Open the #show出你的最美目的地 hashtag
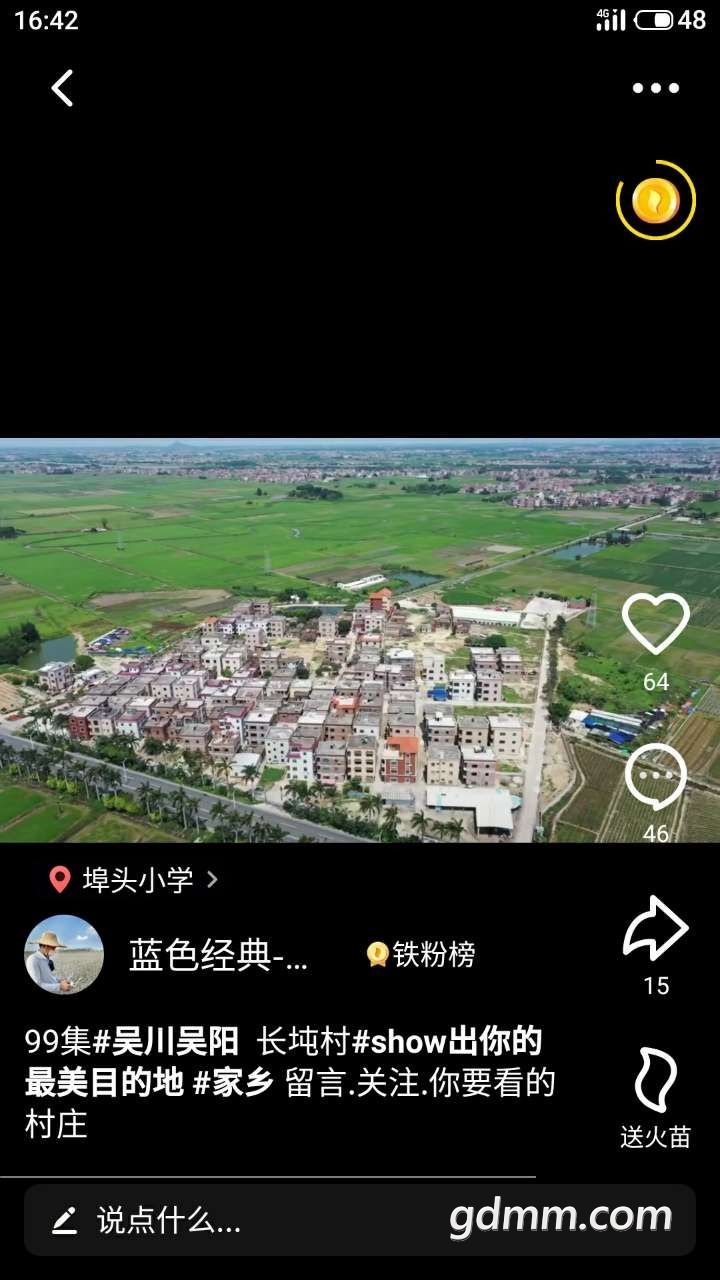This screenshot has width=720, height=1280. (x=448, y=1042)
